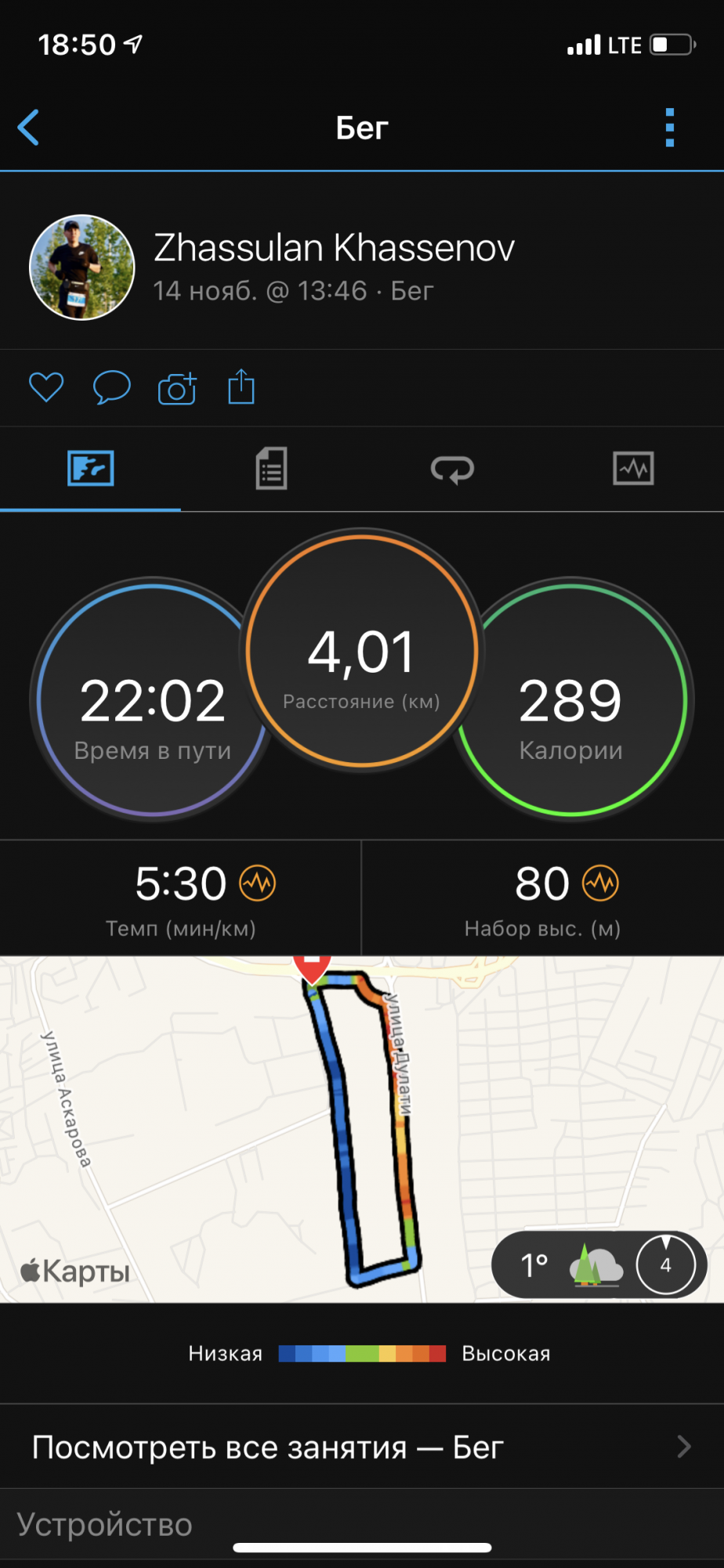Switch to the charts tab
Screen dimensions: 724x1568
pyautogui.click(x=633, y=469)
